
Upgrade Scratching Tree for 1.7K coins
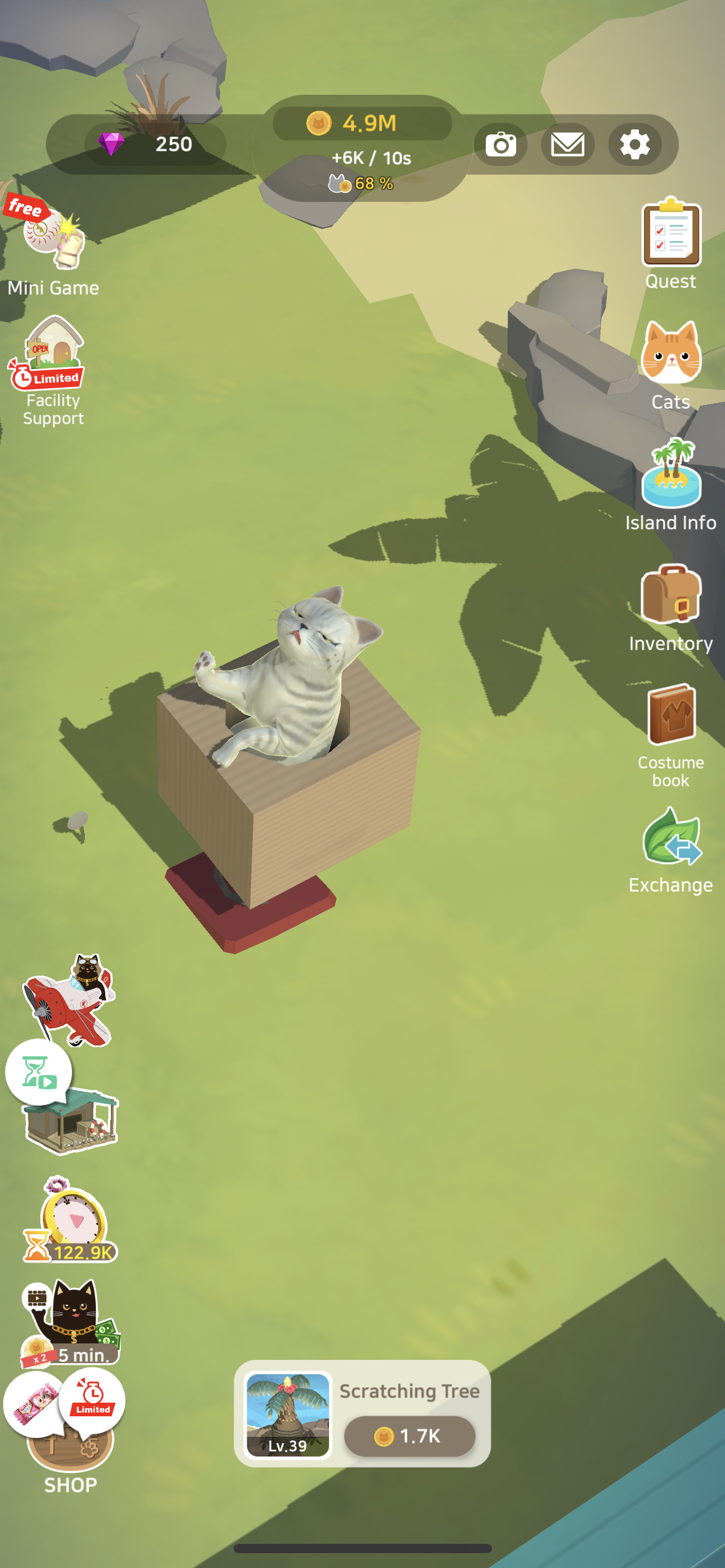[410, 1435]
